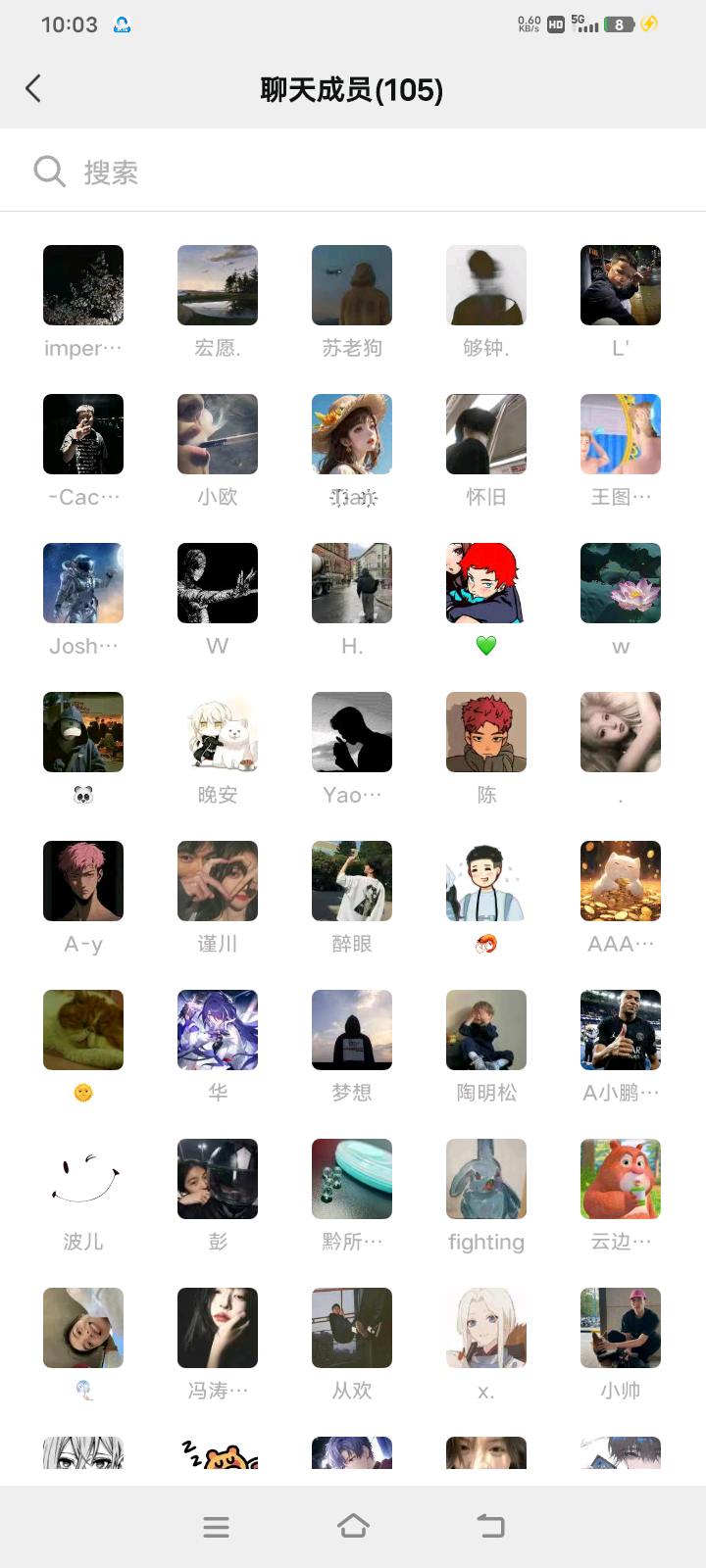
Task: Tap member 华's avatar
Action: 218,1030
